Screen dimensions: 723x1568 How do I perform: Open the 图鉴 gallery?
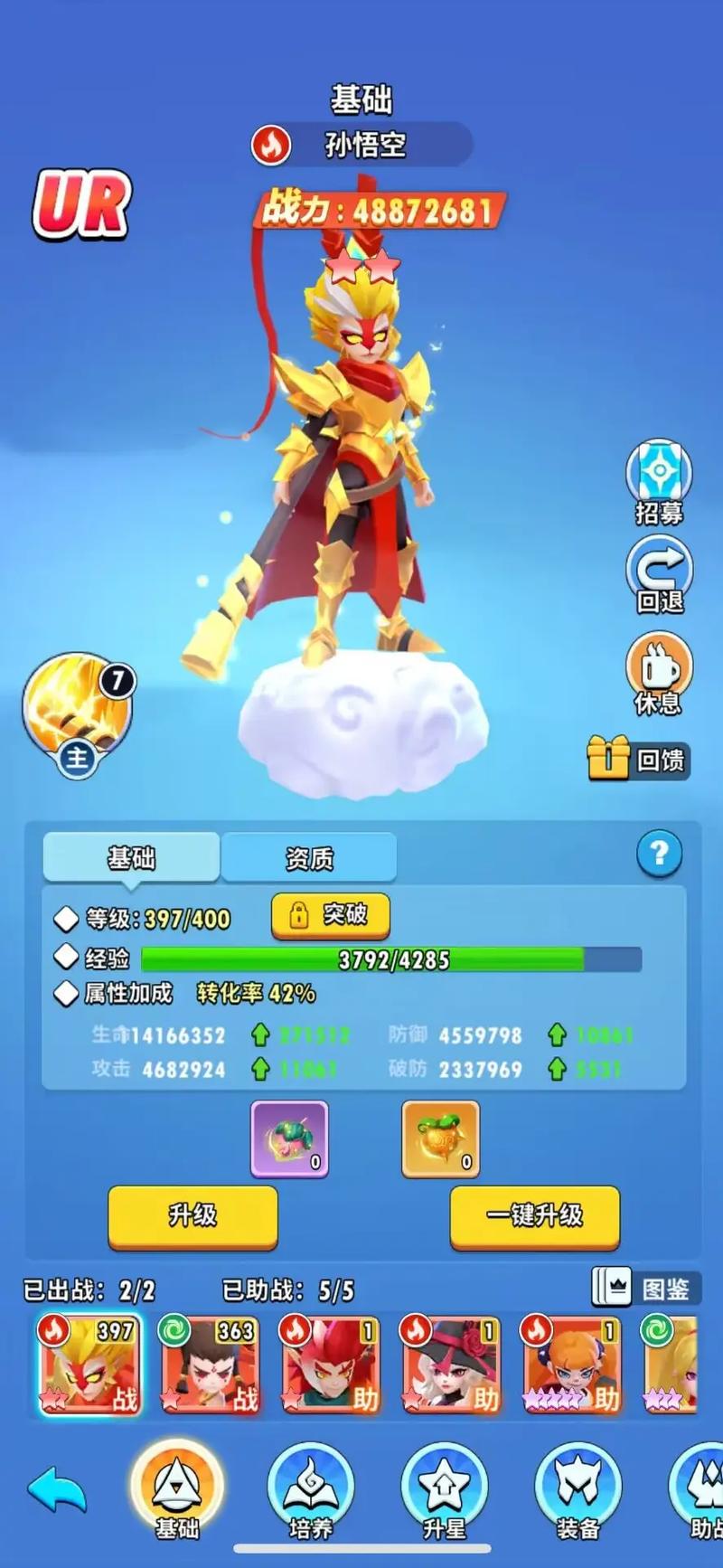click(x=646, y=1288)
